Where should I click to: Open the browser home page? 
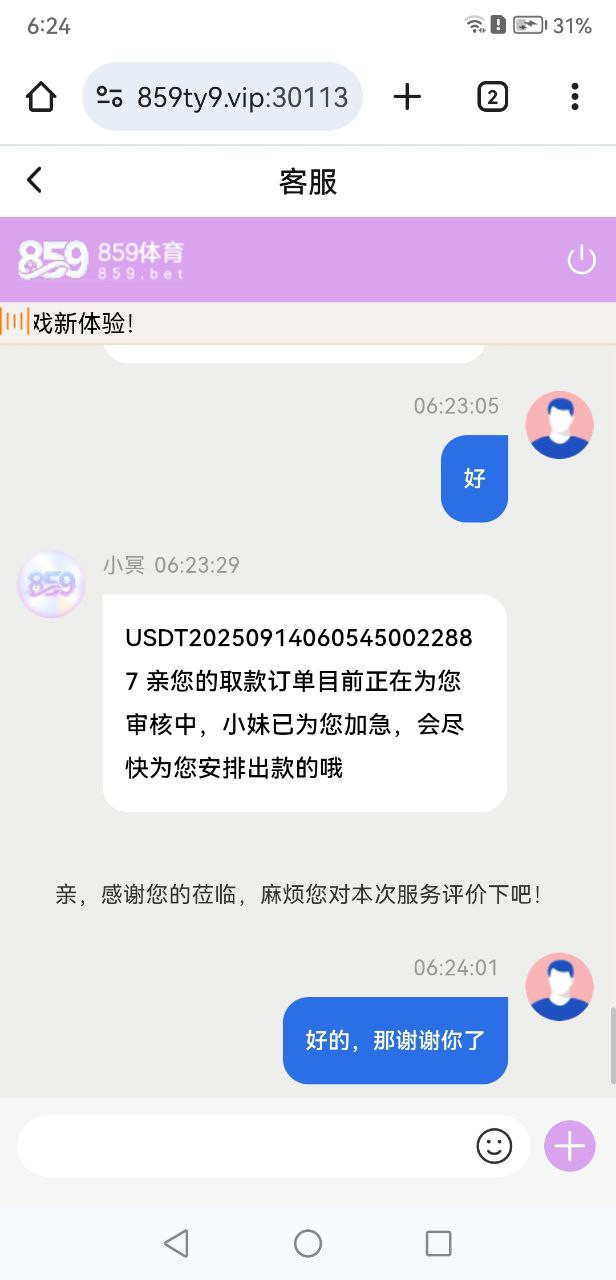click(x=41, y=97)
